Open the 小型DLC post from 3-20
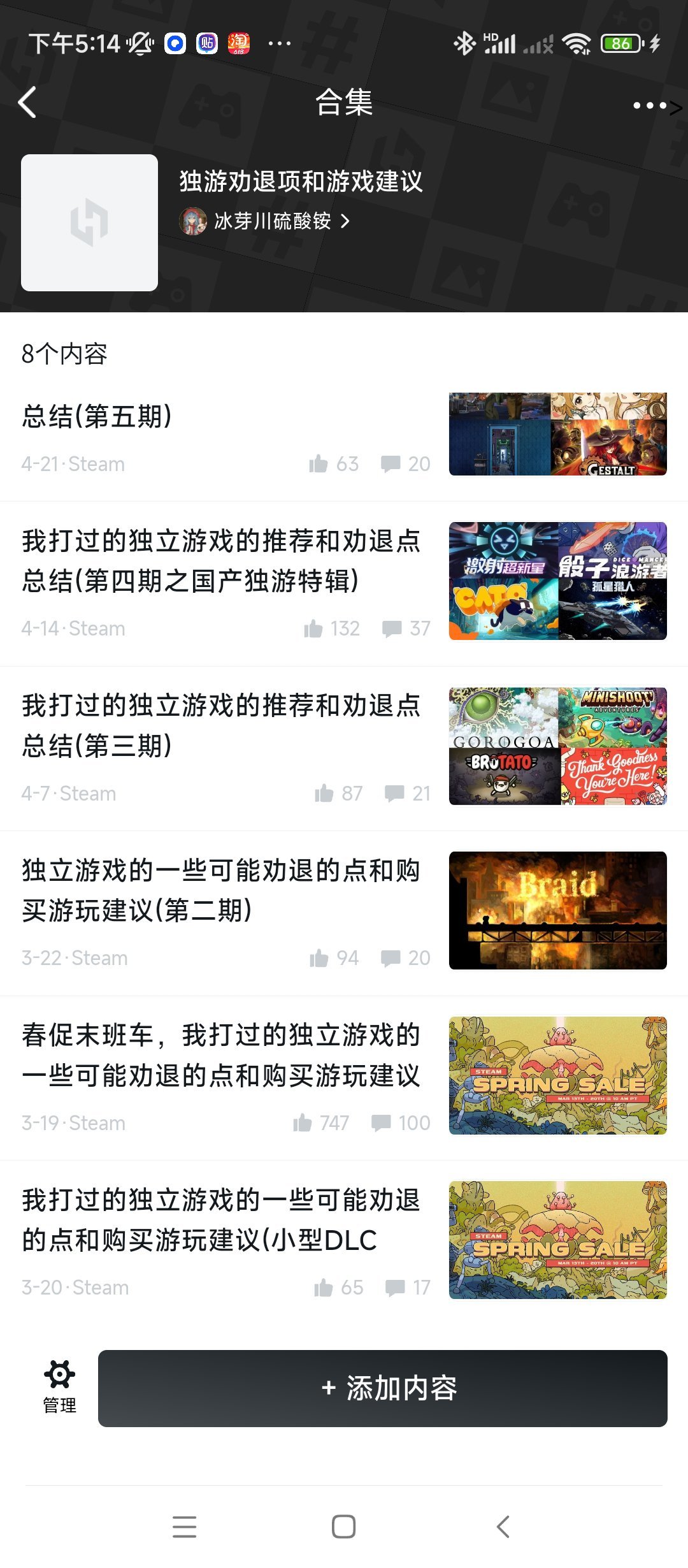Screen dimensions: 688x1568 point(220,1219)
